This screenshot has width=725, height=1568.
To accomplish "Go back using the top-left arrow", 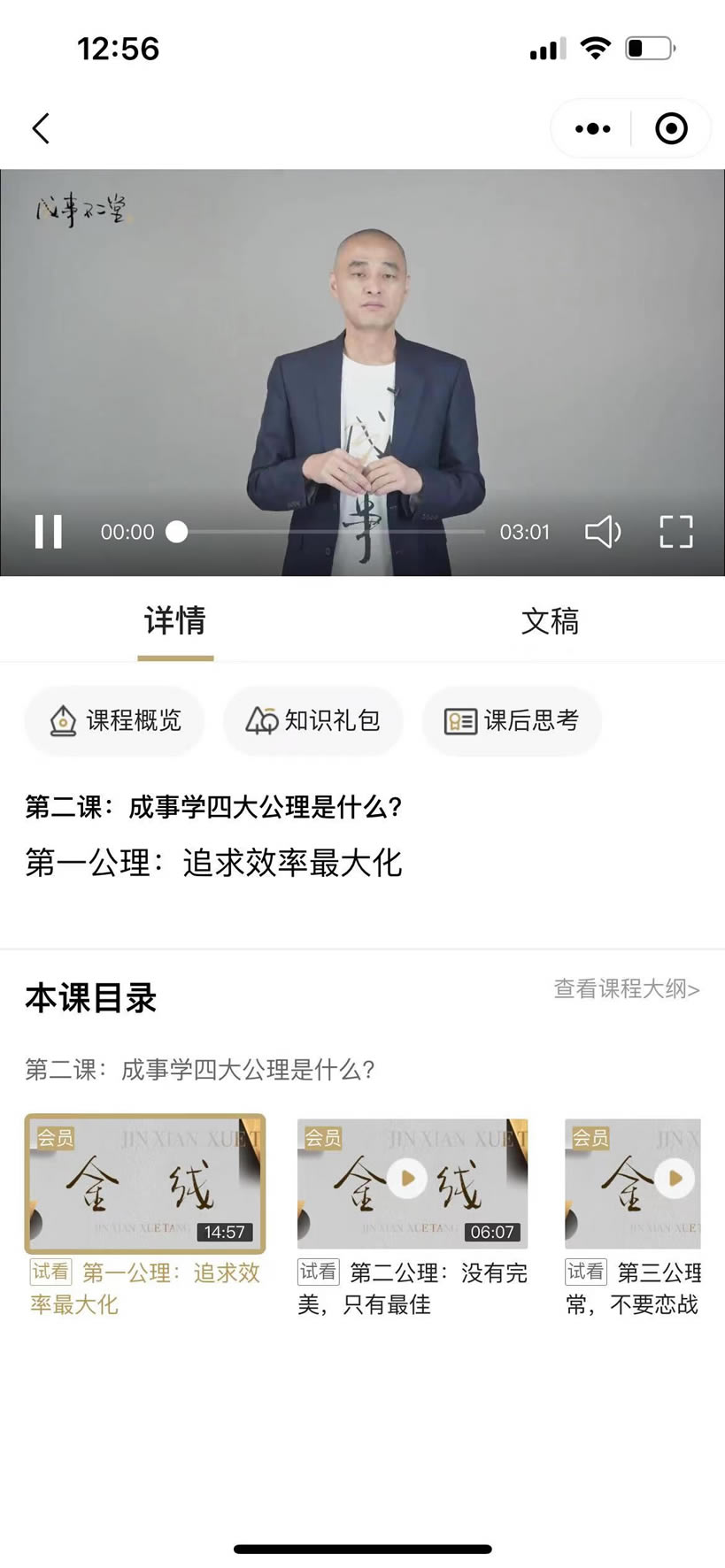I will pyautogui.click(x=41, y=128).
